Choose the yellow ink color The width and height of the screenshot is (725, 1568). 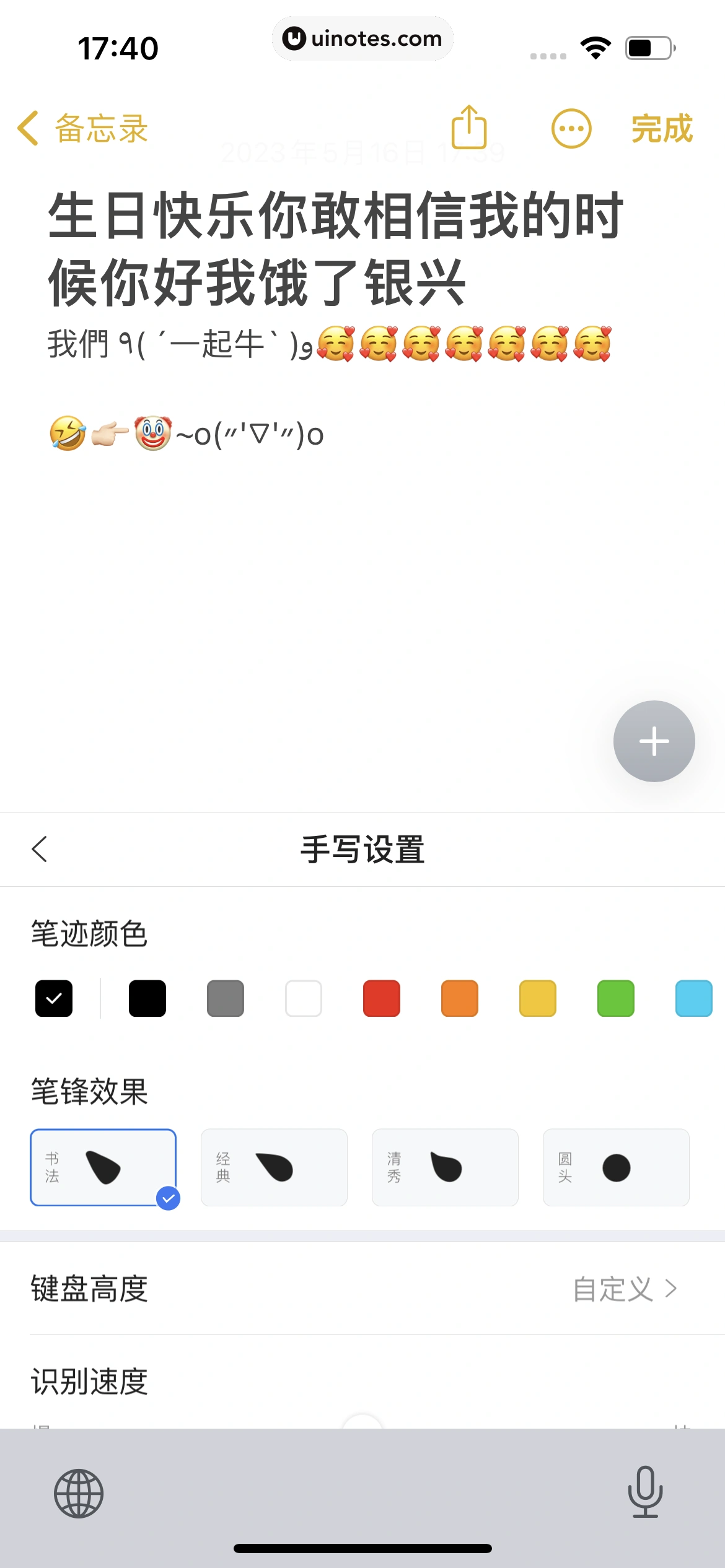tap(538, 998)
